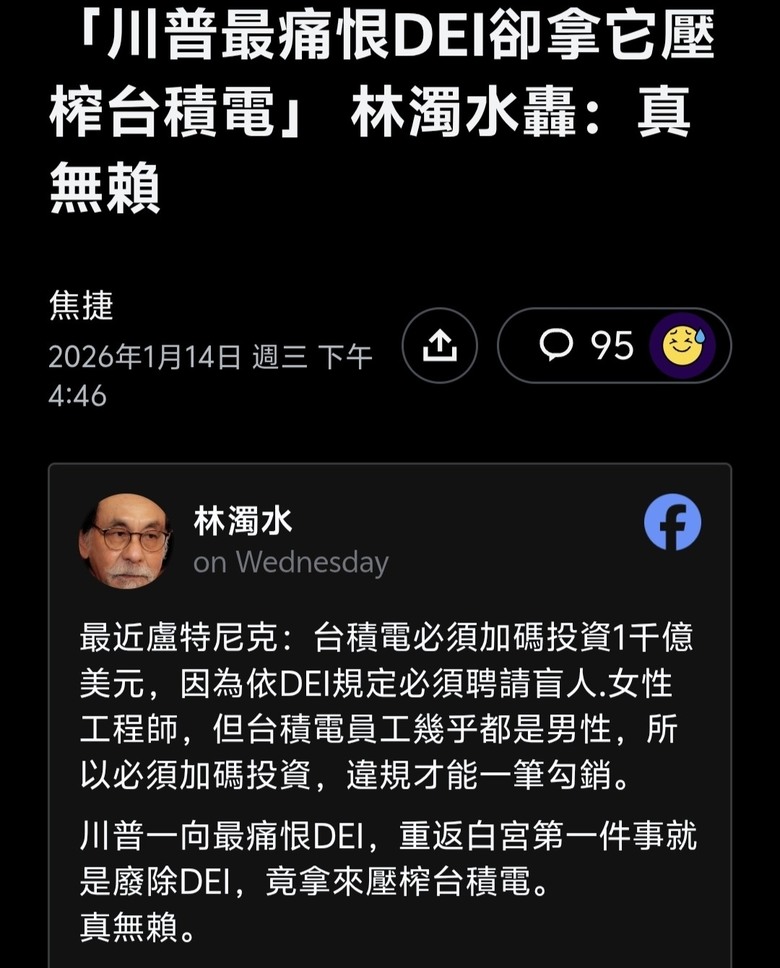Image resolution: width=780 pixels, height=968 pixels.
Task: Open the 95 comments
Action: coord(587,346)
